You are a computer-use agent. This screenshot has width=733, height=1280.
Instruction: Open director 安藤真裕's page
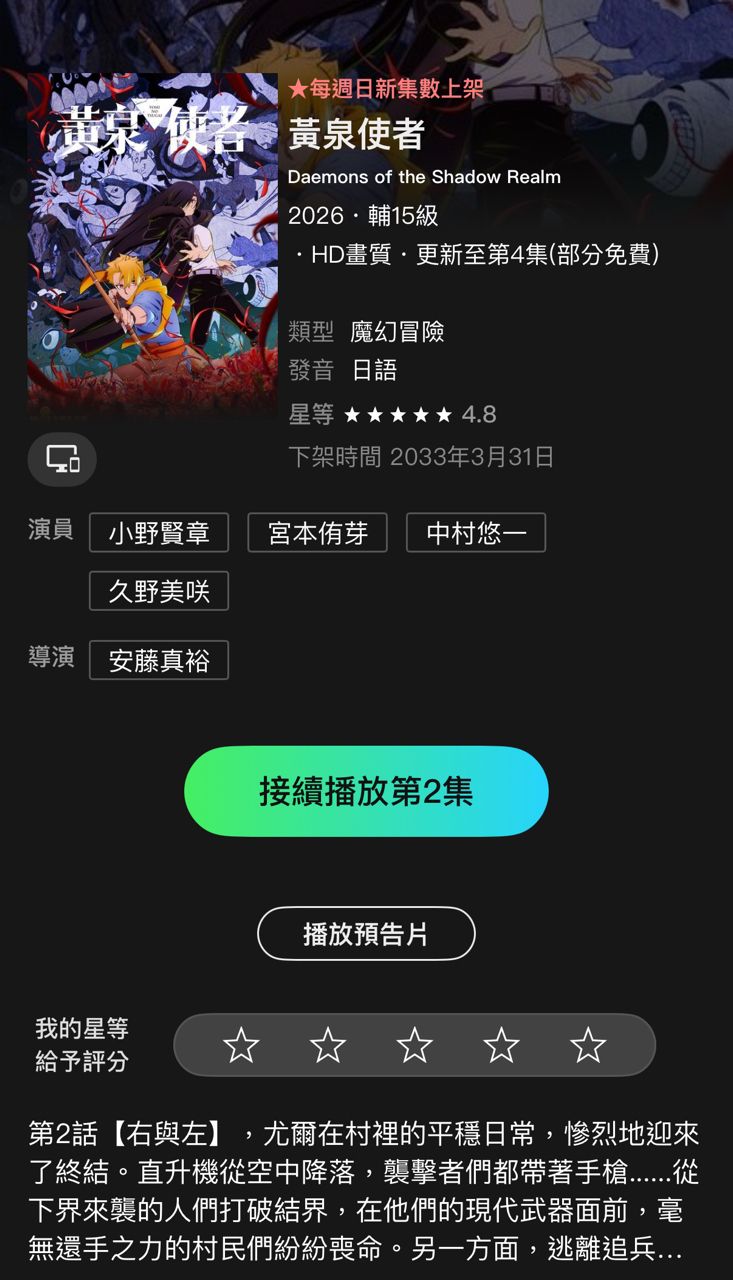pyautogui.click(x=159, y=660)
